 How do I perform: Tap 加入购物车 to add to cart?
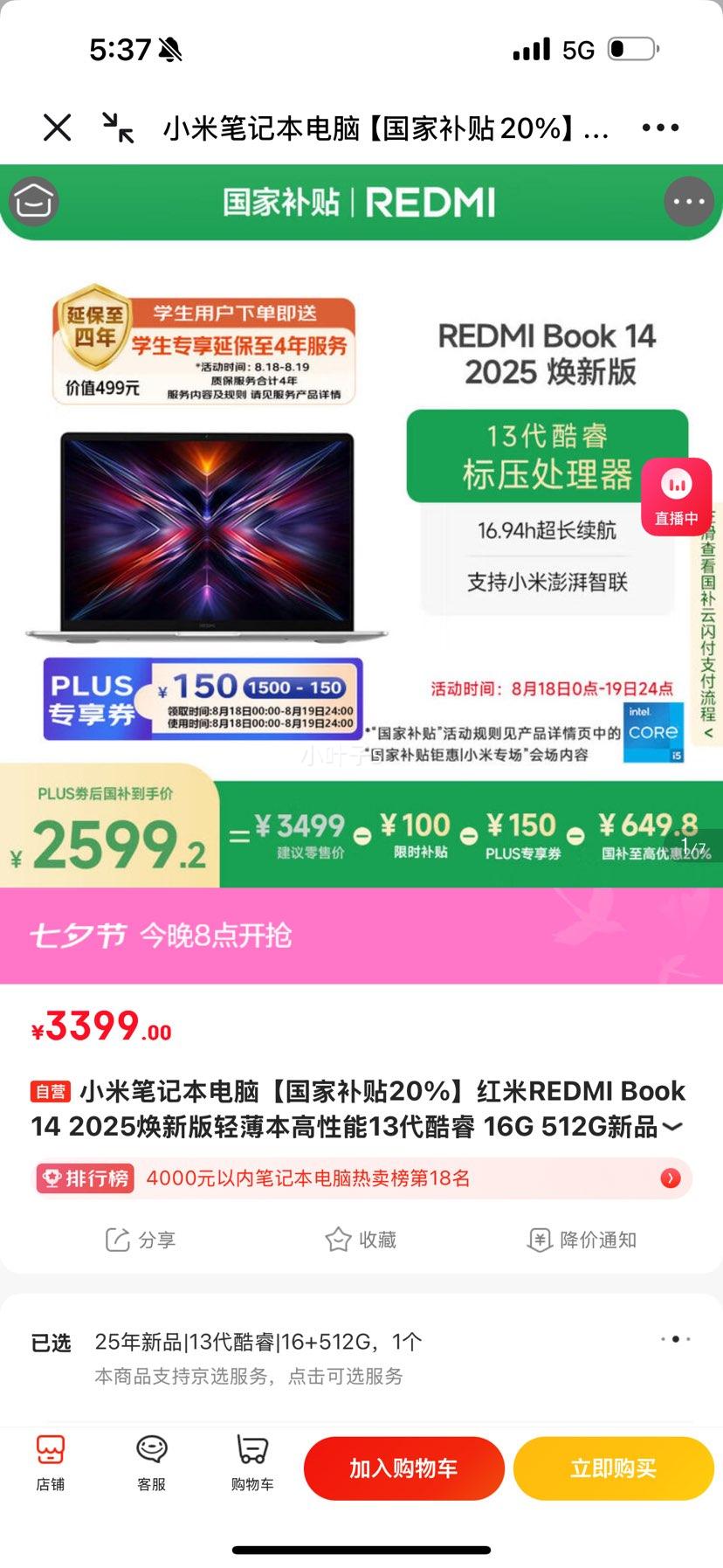tap(403, 1468)
